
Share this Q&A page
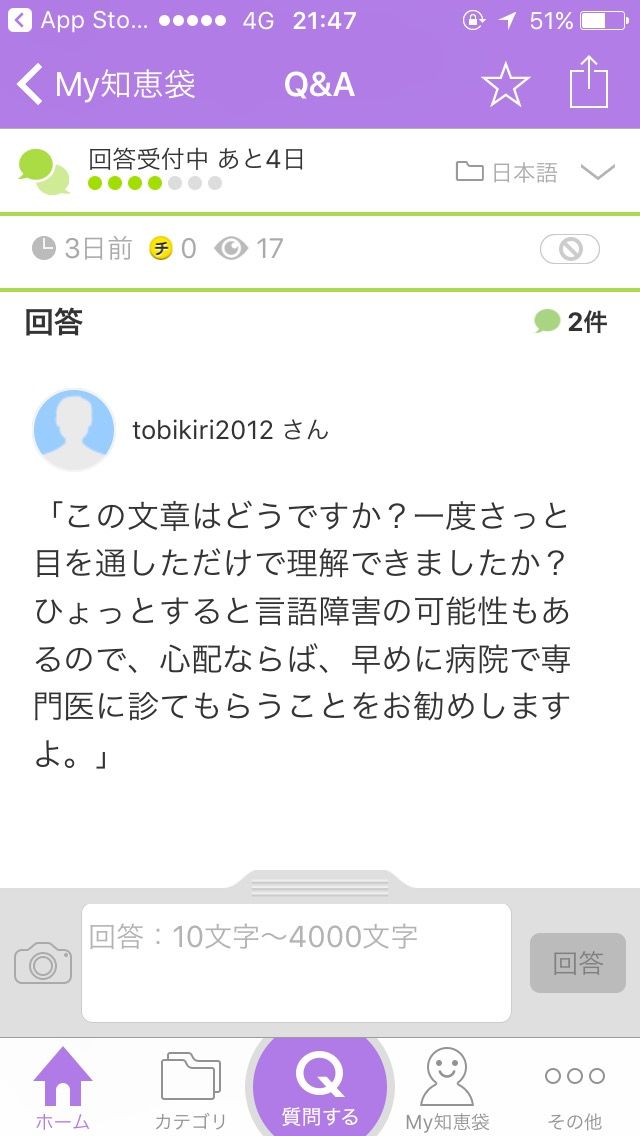click(x=588, y=81)
